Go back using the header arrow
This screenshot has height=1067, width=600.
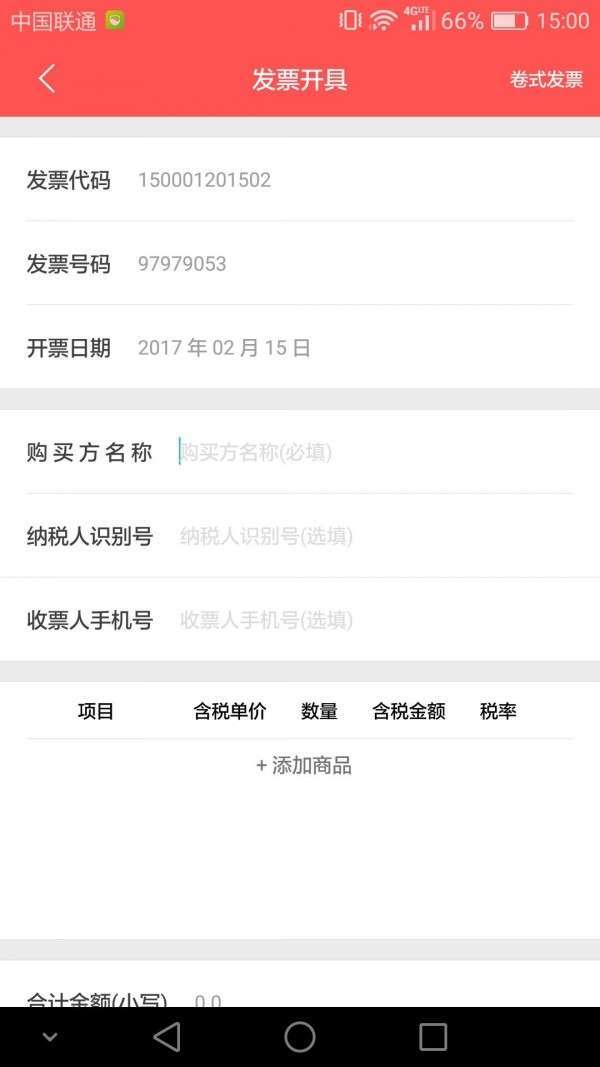click(x=47, y=80)
